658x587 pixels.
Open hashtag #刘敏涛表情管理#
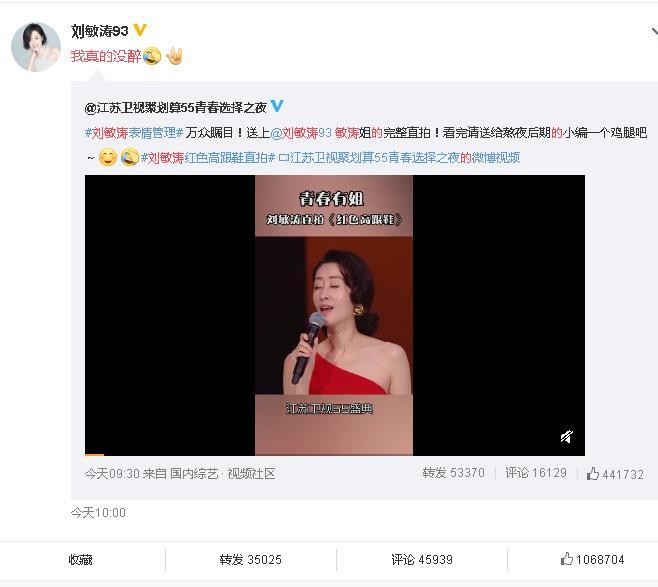click(133, 132)
